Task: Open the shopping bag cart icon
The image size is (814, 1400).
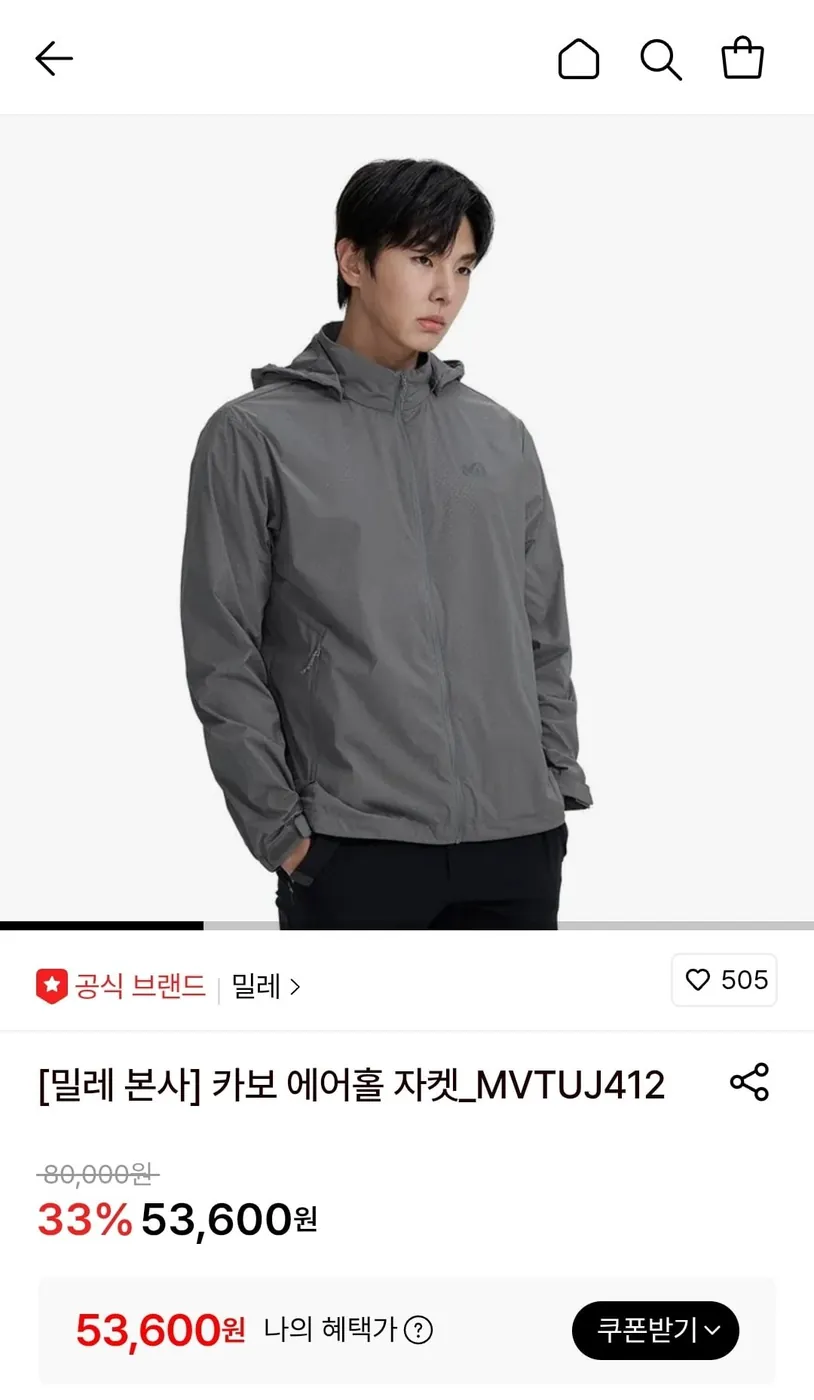Action: coord(742,58)
